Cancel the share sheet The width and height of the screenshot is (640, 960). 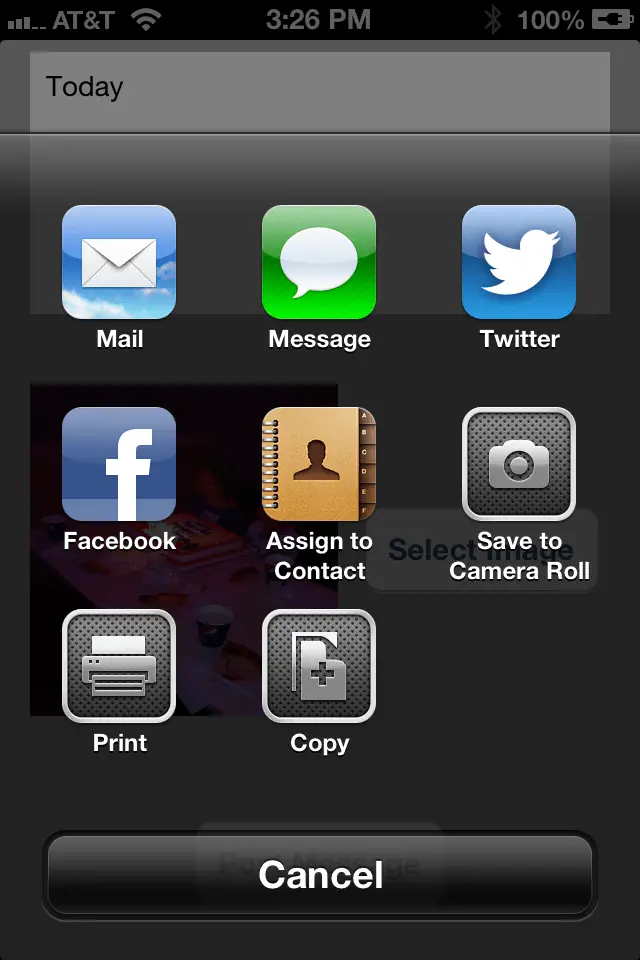pos(320,875)
